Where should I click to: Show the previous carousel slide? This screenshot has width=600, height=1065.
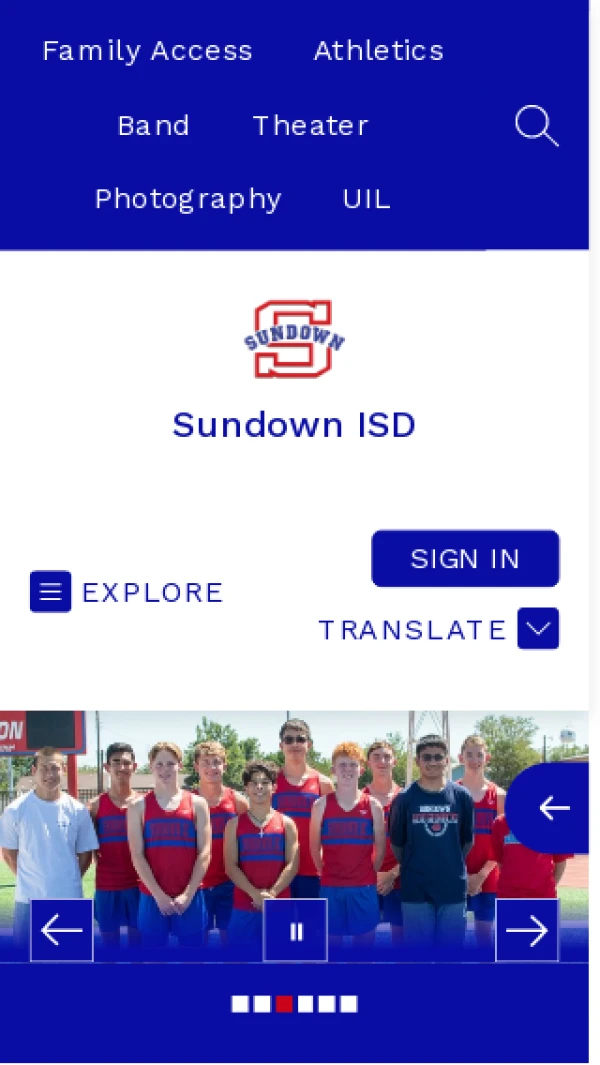pyautogui.click(x=62, y=931)
